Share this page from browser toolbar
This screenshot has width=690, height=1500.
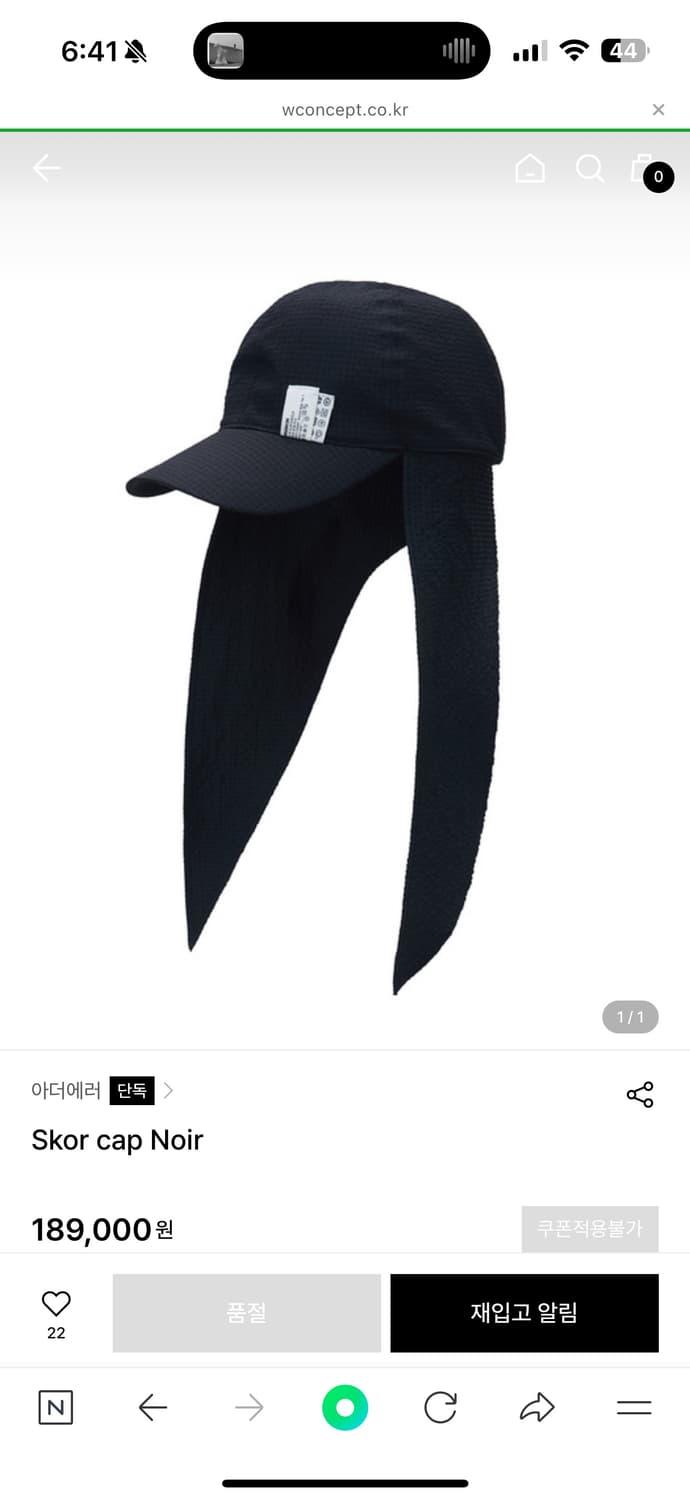point(537,1408)
